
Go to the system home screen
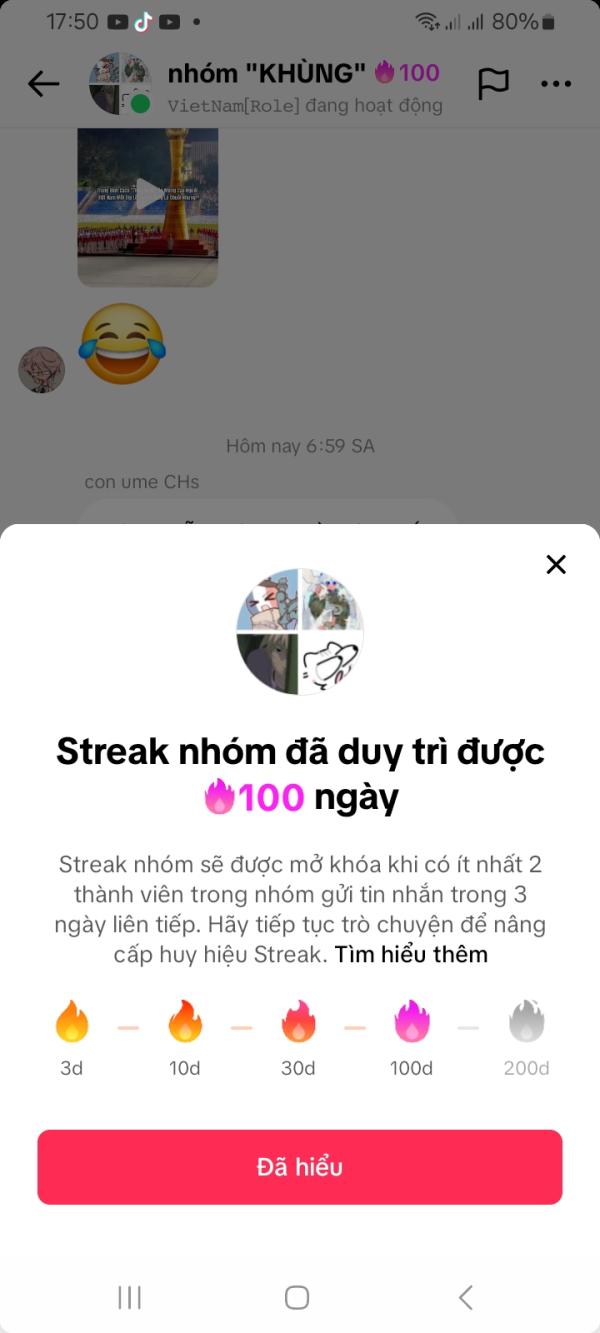tap(297, 1297)
